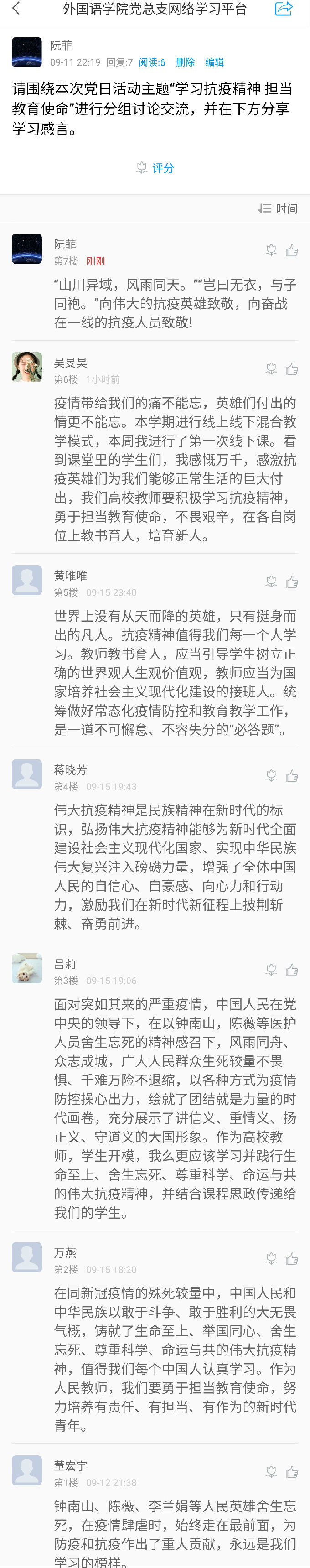Like 吴旻昊's 6th floor reply
Screen dimensions: 310x1568
click(x=292, y=369)
